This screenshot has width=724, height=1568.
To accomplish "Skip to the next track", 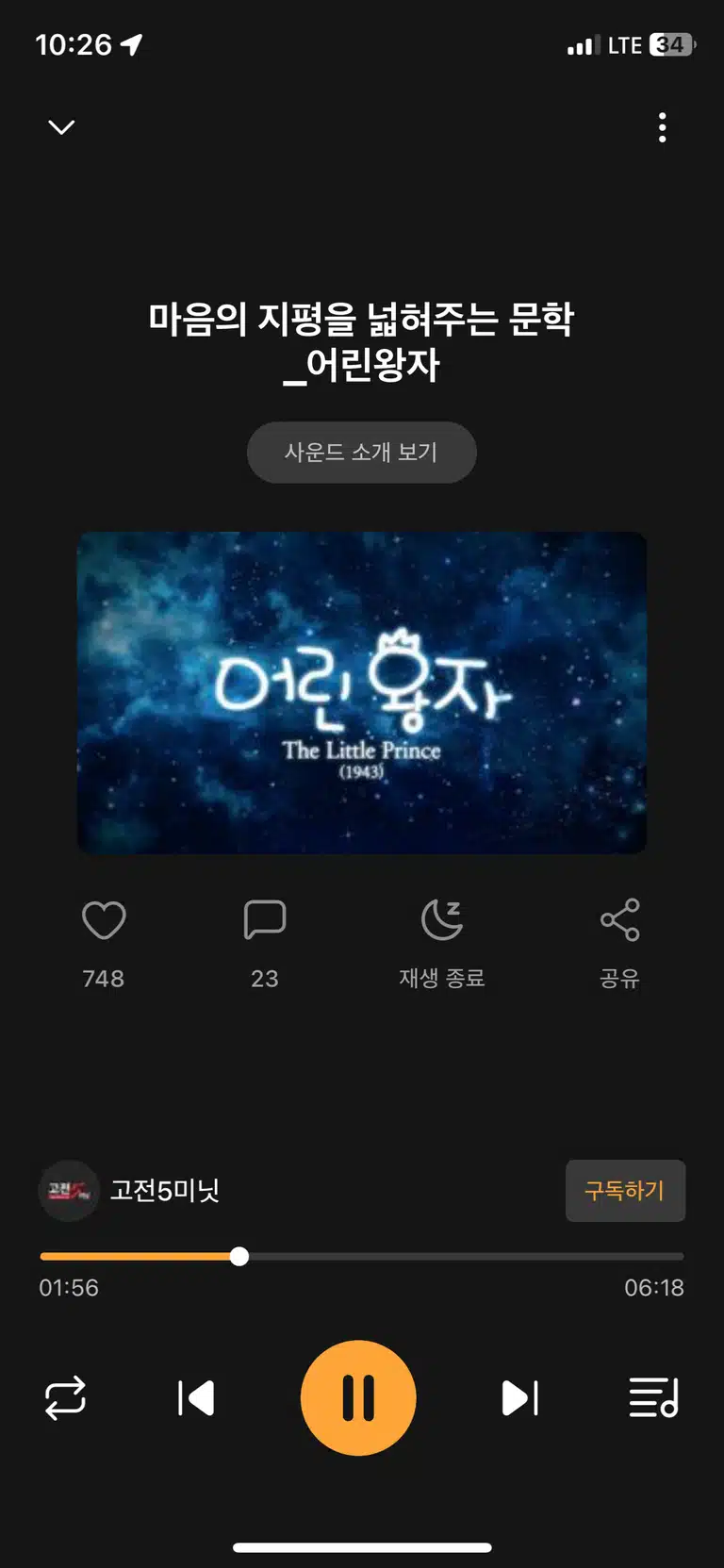I will tap(519, 1398).
